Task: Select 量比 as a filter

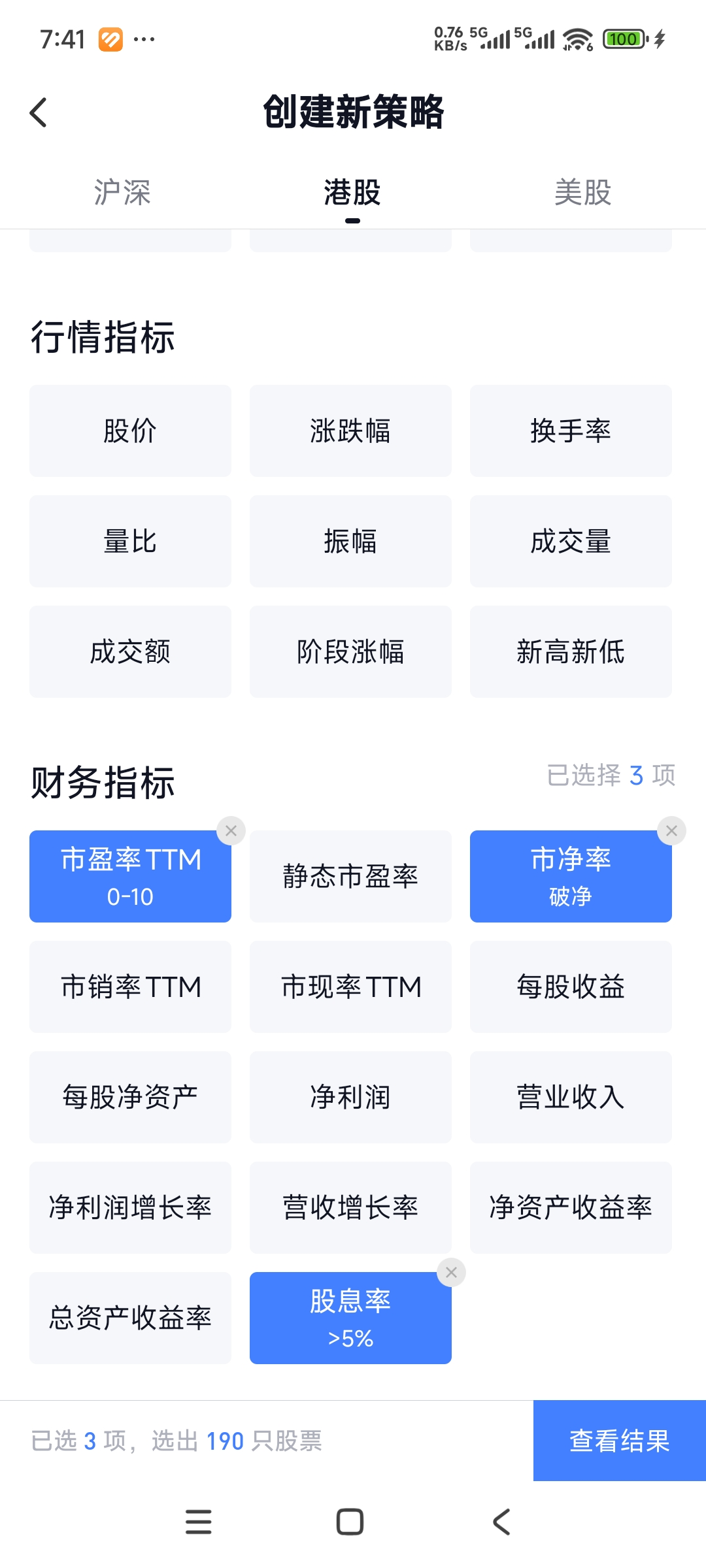Action: coord(130,542)
